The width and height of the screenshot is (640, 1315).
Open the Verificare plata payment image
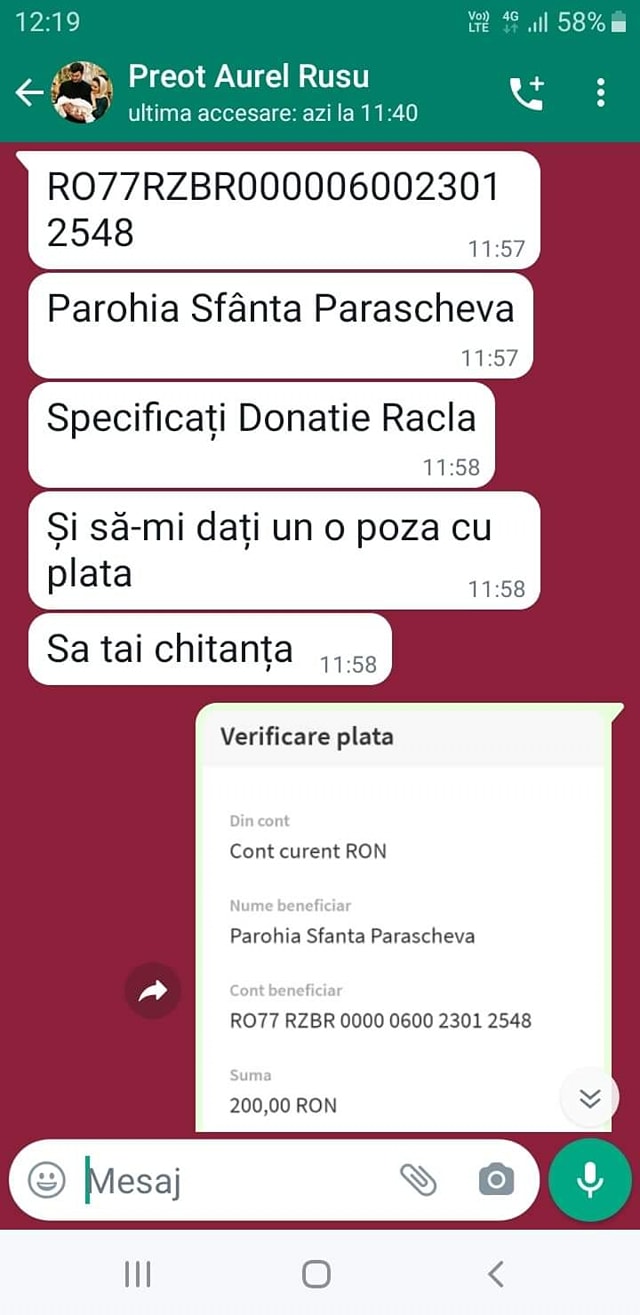point(404,920)
